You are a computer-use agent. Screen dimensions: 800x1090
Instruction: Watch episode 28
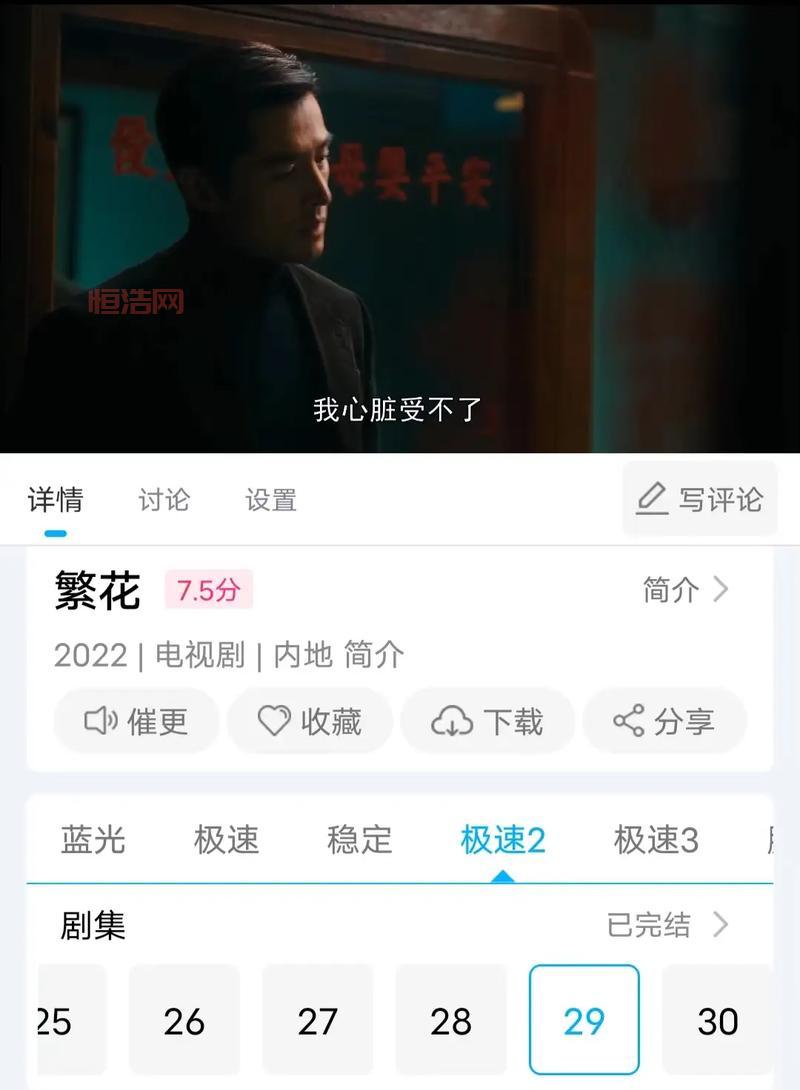click(x=451, y=1020)
